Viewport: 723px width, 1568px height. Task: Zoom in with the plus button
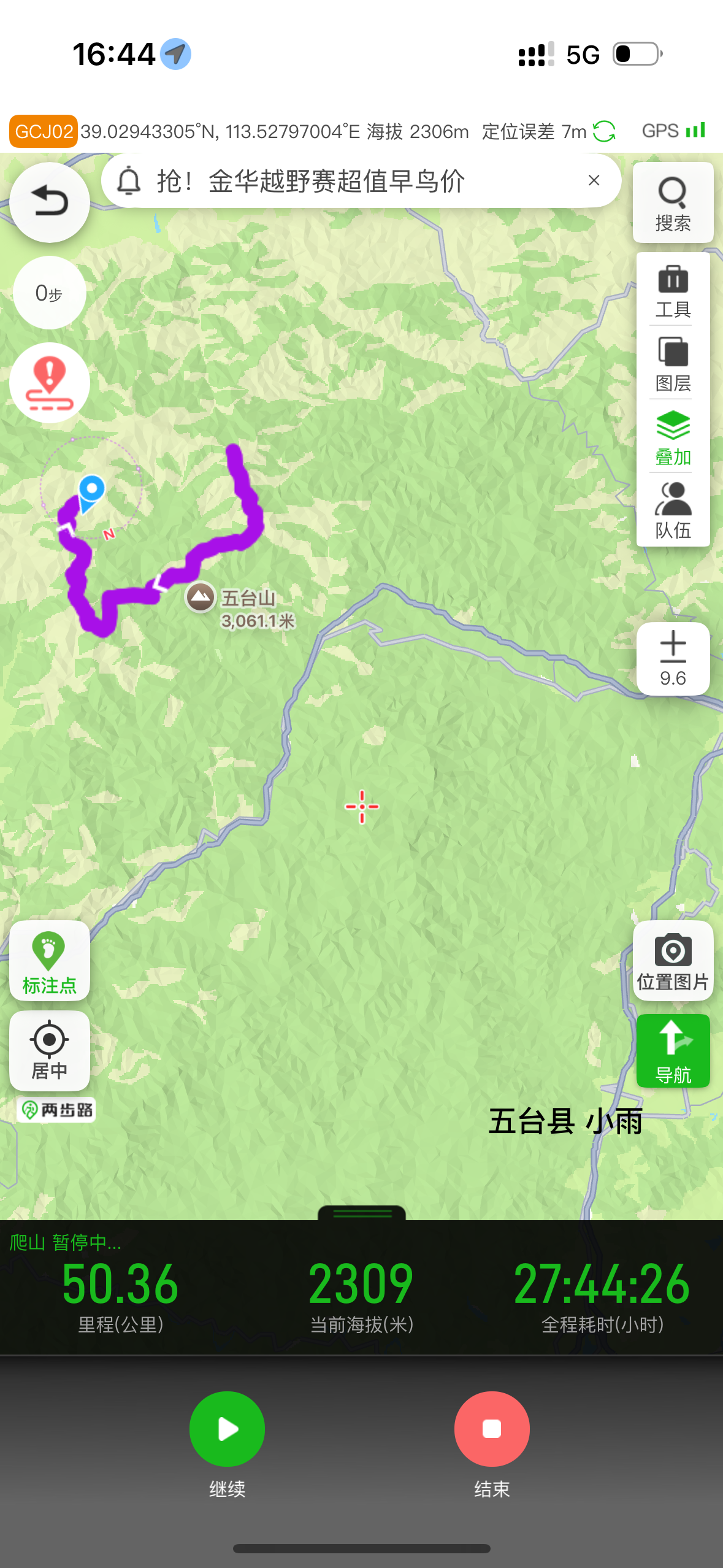(x=673, y=659)
